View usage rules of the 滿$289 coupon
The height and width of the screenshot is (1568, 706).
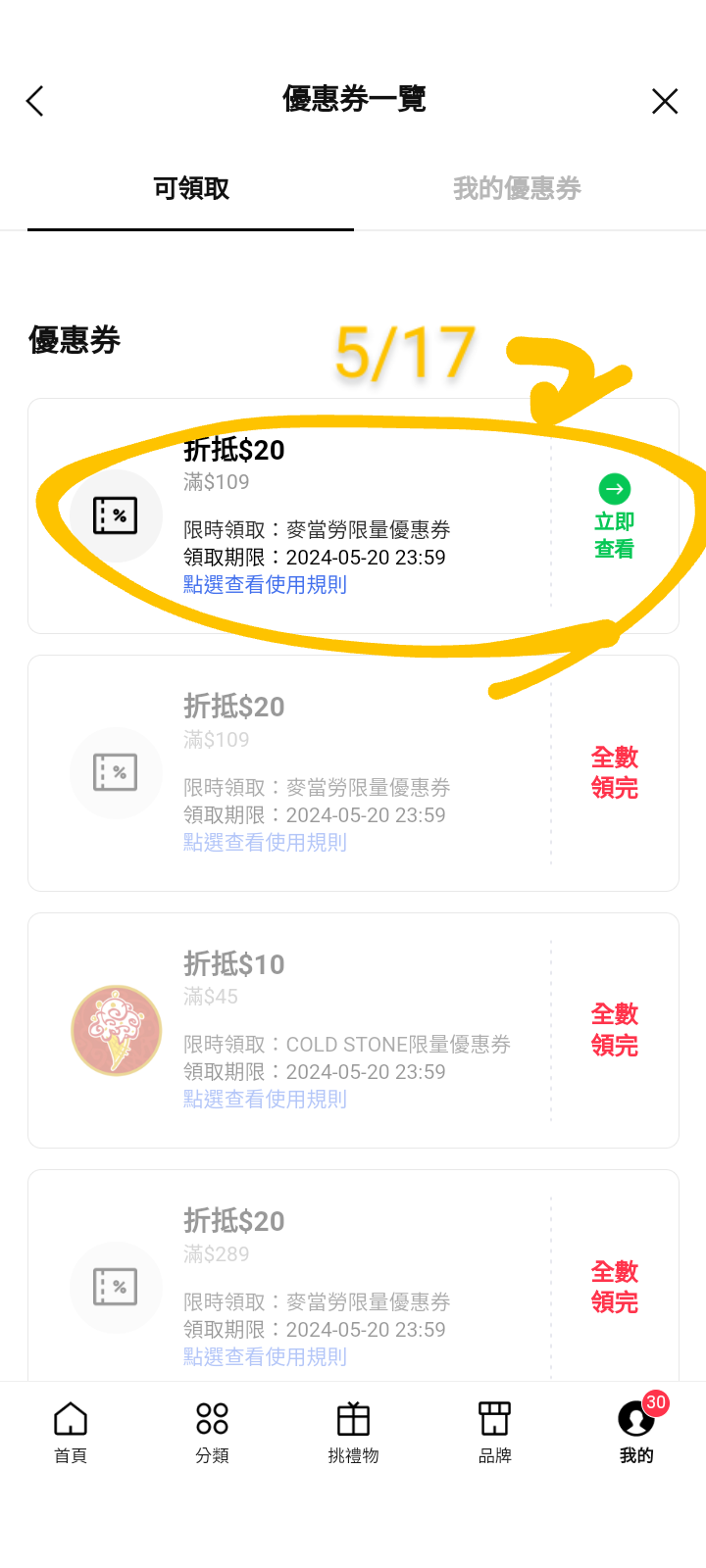coord(265,1357)
